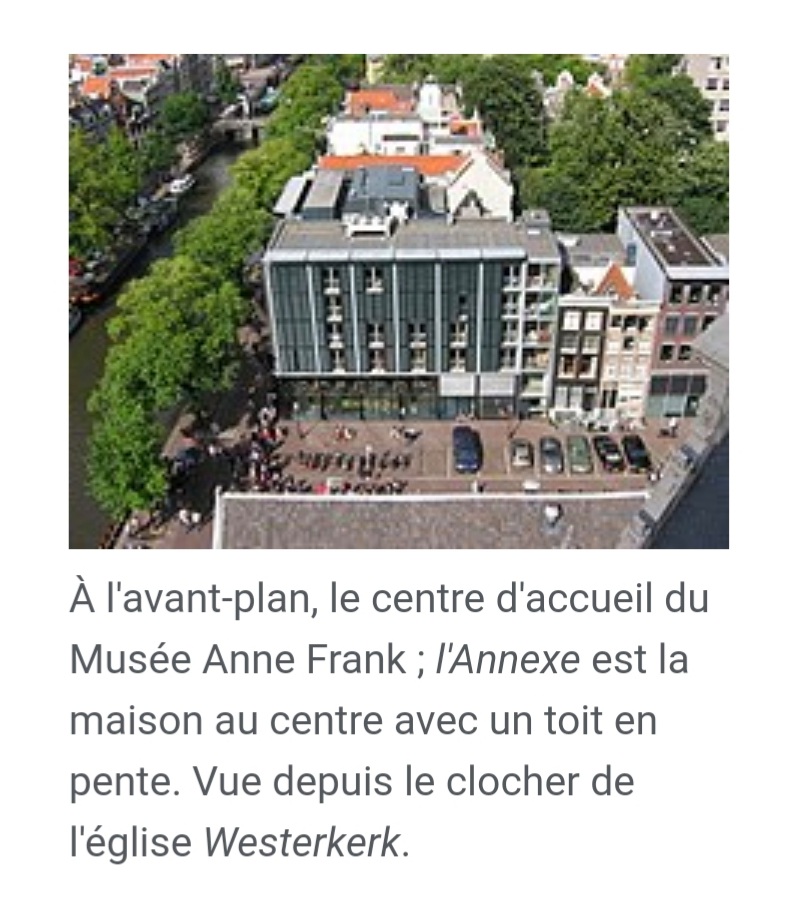Open the Anne Frank museum aerial photo

pyautogui.click(x=398, y=301)
